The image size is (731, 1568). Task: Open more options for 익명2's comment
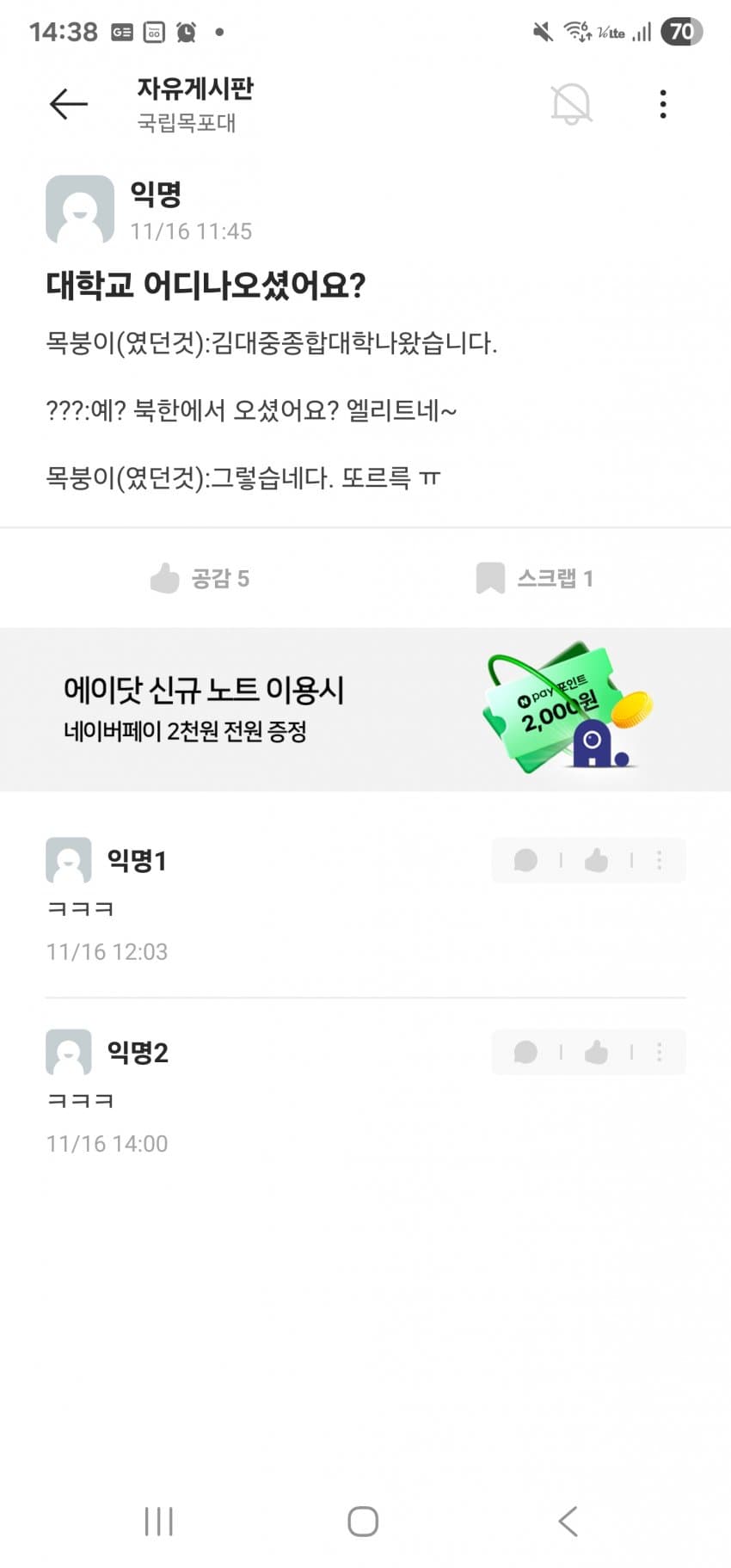pos(660,1052)
